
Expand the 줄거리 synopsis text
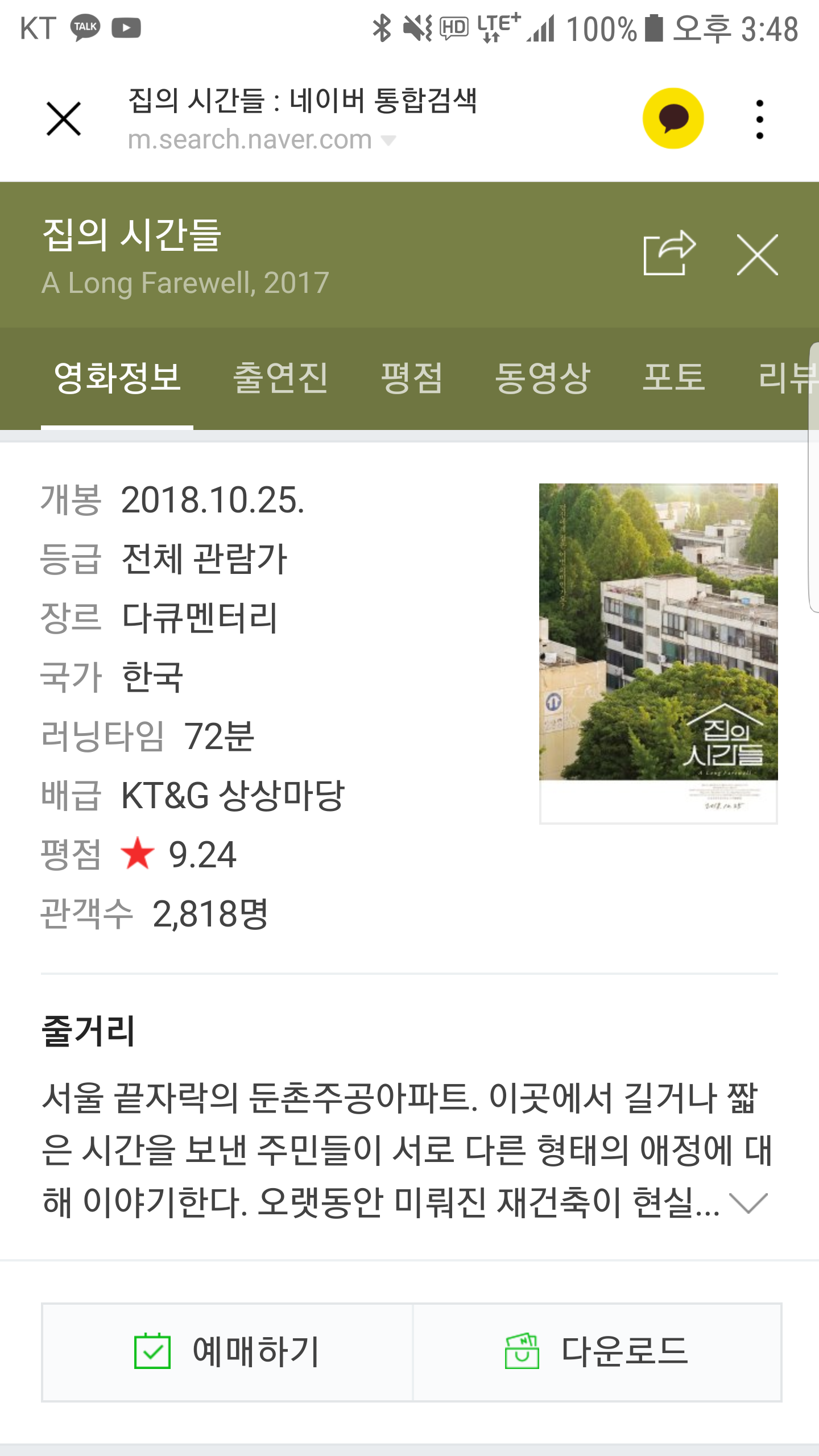(x=748, y=1202)
